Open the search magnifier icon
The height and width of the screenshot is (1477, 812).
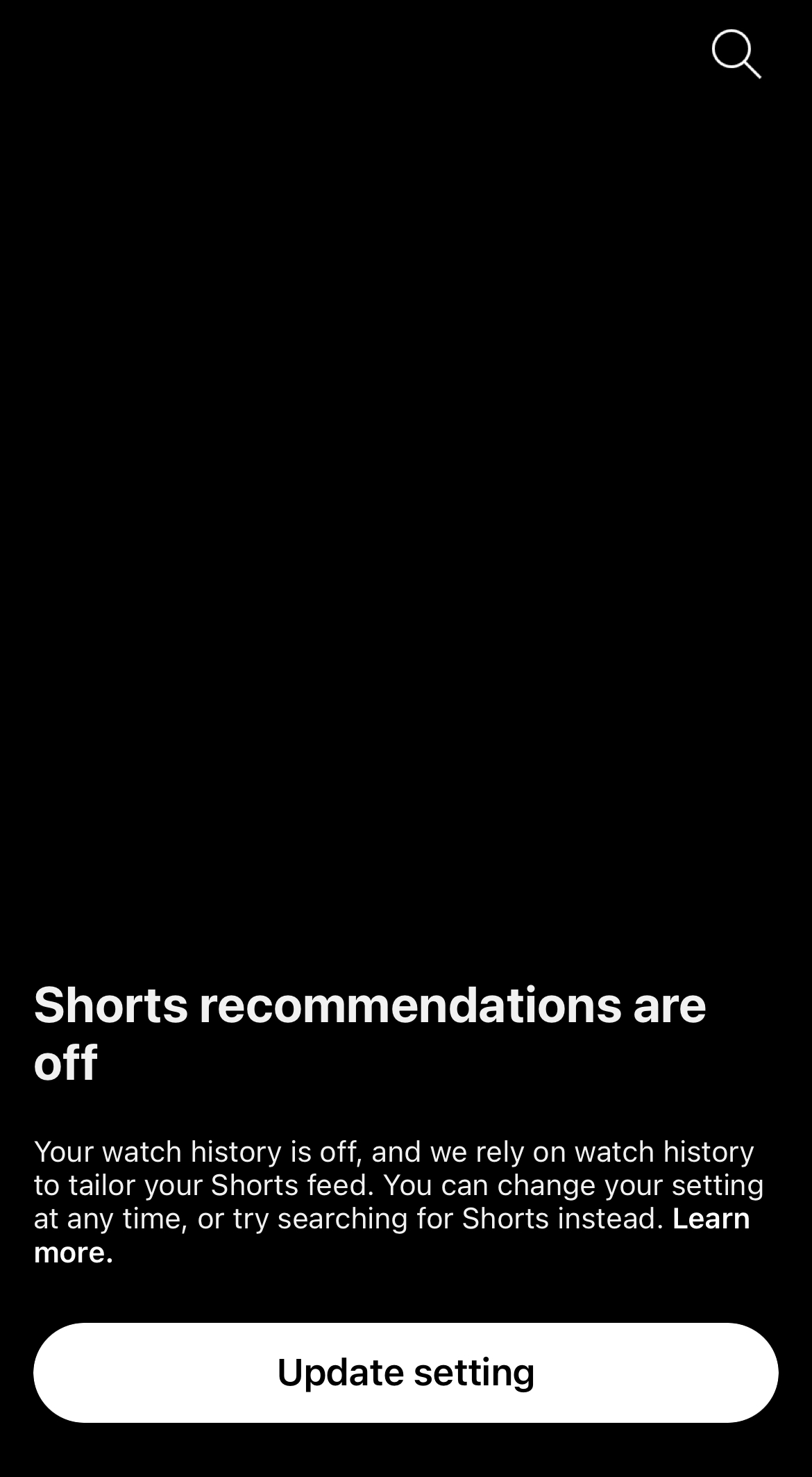pos(736,54)
